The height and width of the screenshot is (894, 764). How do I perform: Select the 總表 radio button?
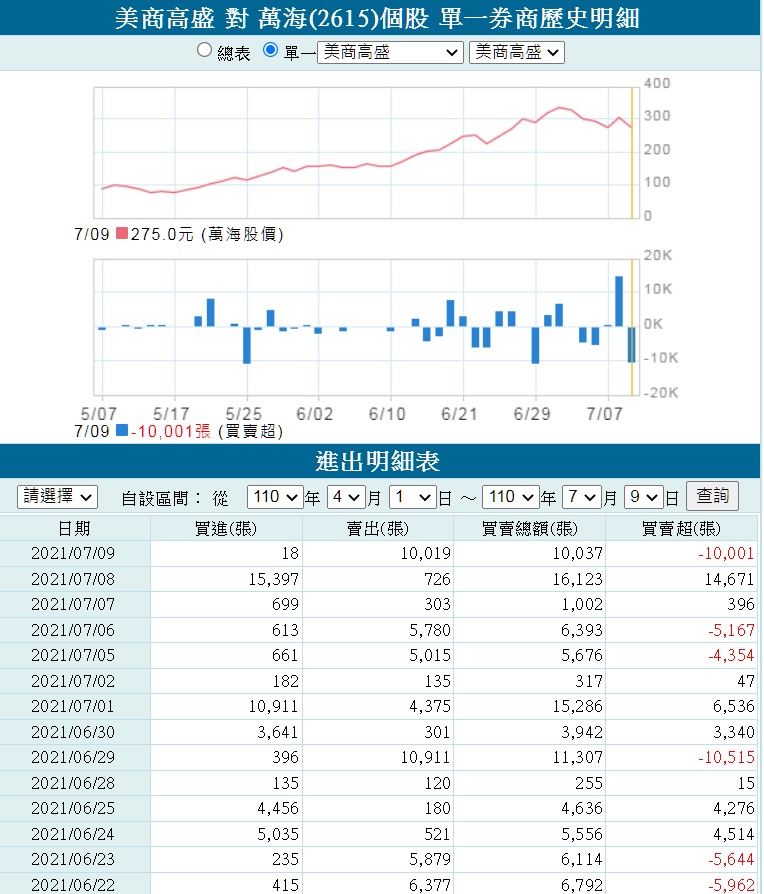[204, 51]
